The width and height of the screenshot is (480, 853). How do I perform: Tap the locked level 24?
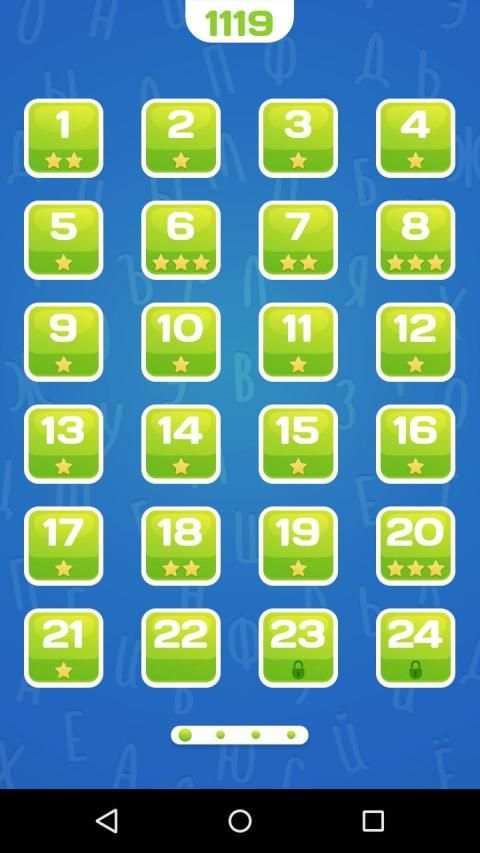[x=415, y=648]
